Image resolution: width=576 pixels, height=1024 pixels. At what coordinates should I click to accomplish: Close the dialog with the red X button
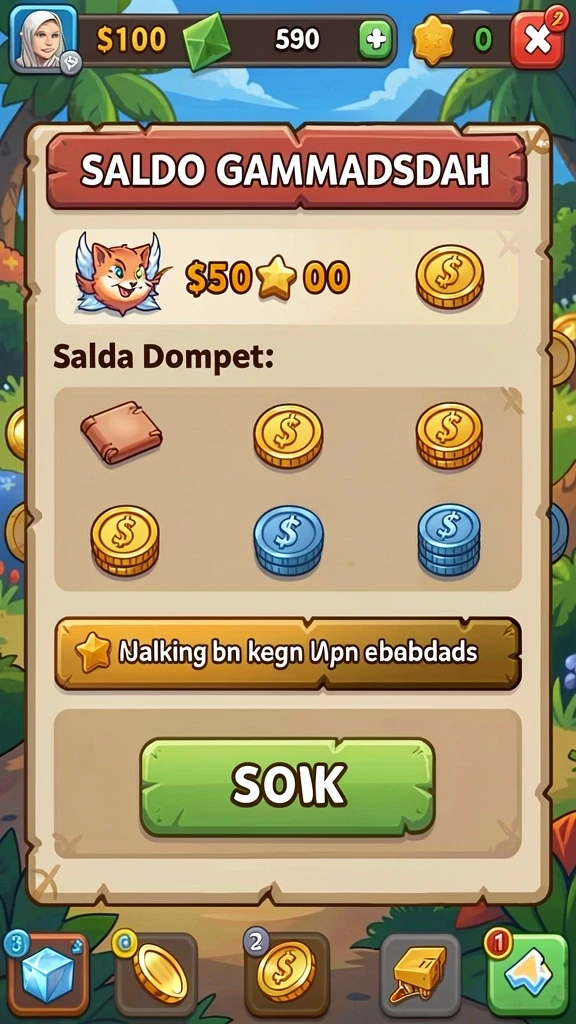tap(536, 40)
